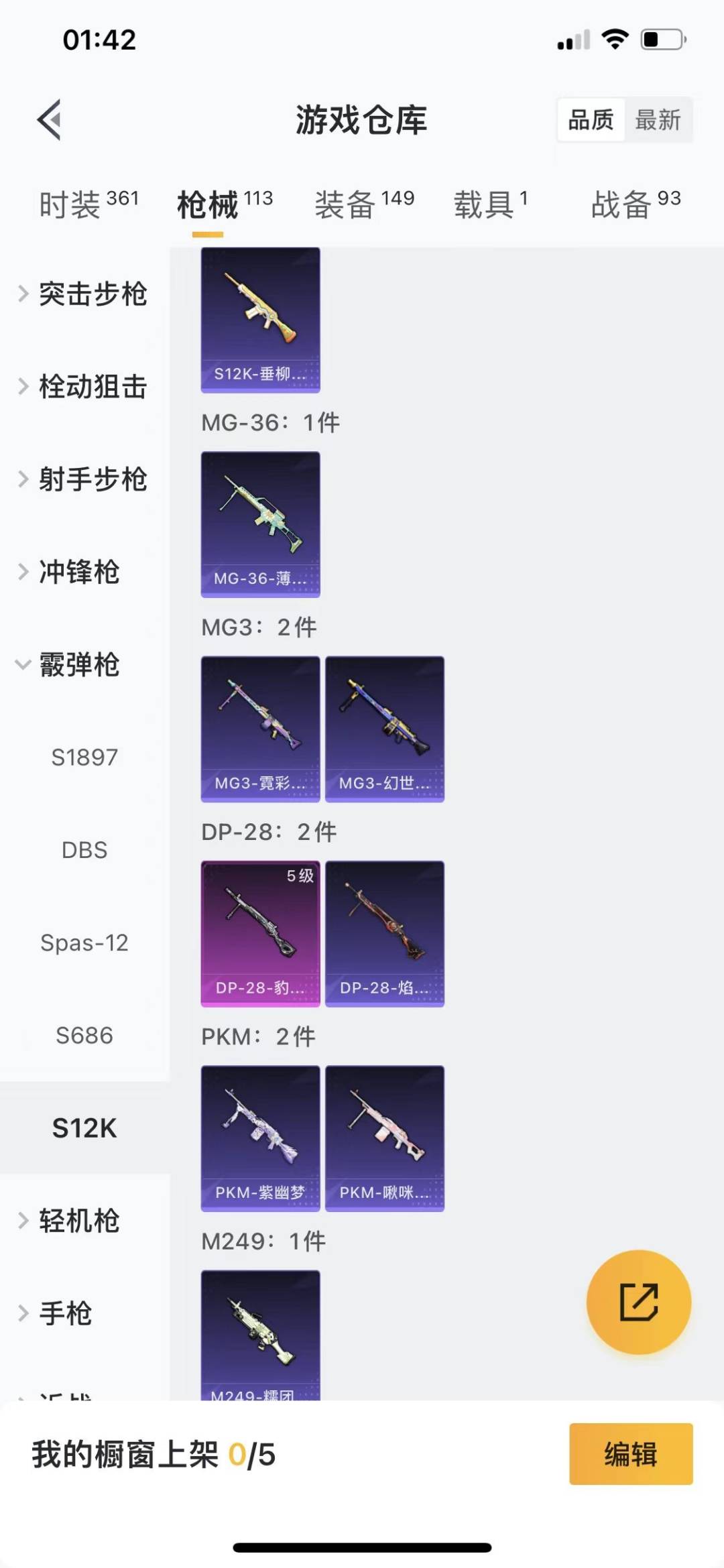Select the MG-36-薄 weapon skin card
Viewport: 724px width, 1568px height.
[259, 525]
